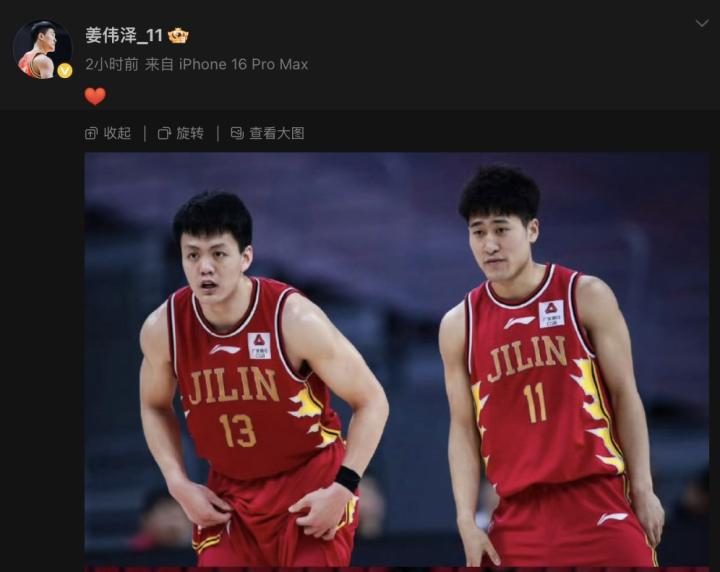View full-size image via 查看大图
720x572 pixels.
(267, 133)
